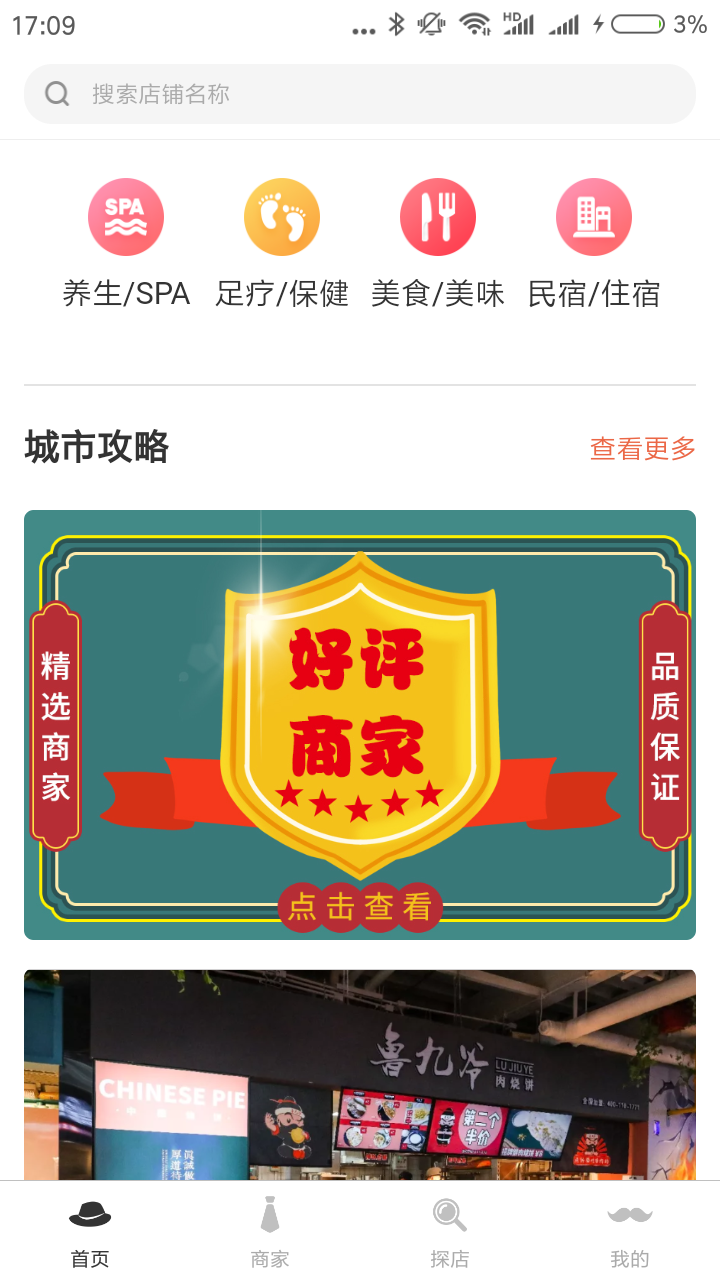Tap the 搜索店铺名称 search input field
This screenshot has width=720, height=1280.
360,93
